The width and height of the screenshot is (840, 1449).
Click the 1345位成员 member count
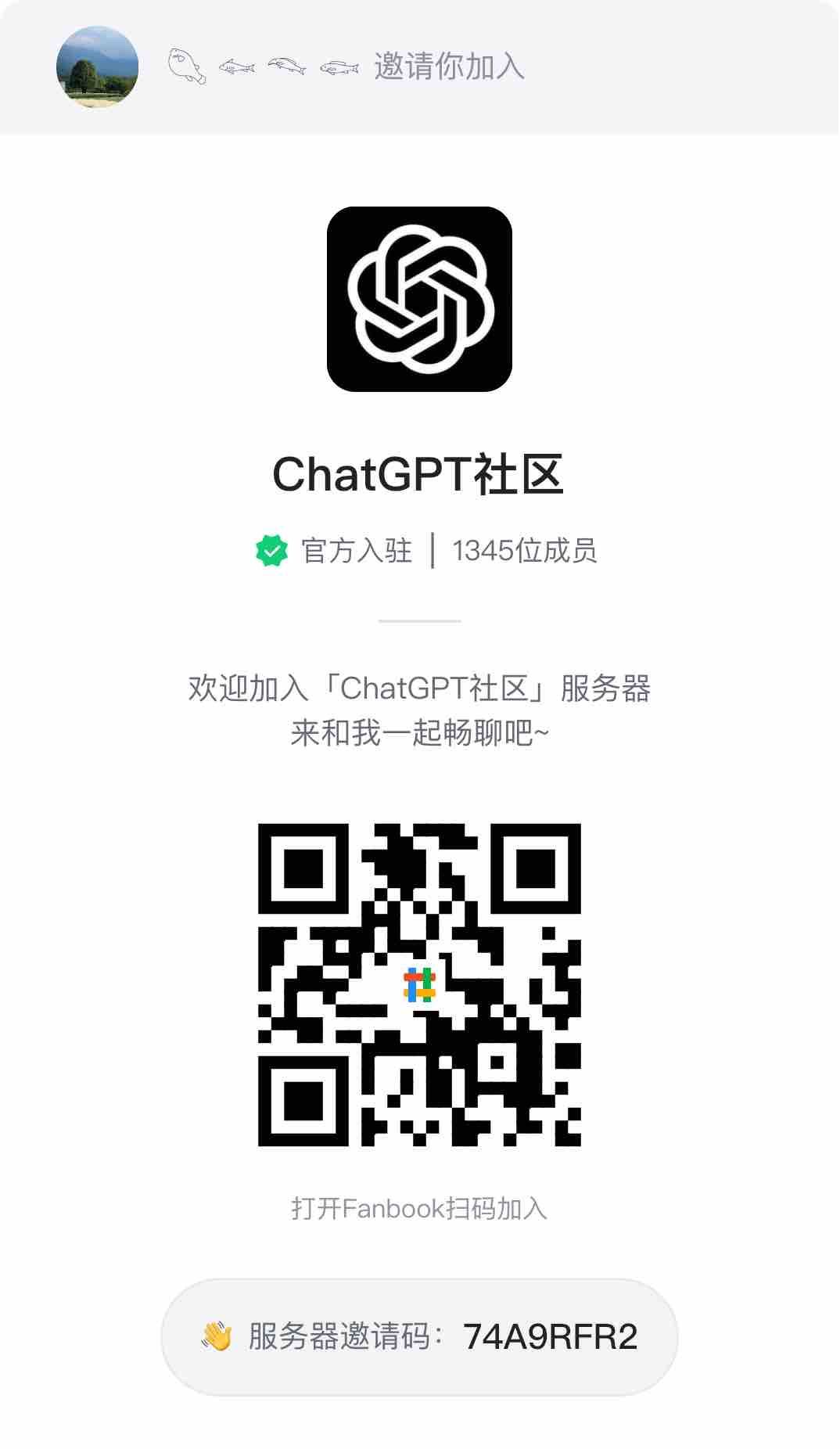pos(526,552)
